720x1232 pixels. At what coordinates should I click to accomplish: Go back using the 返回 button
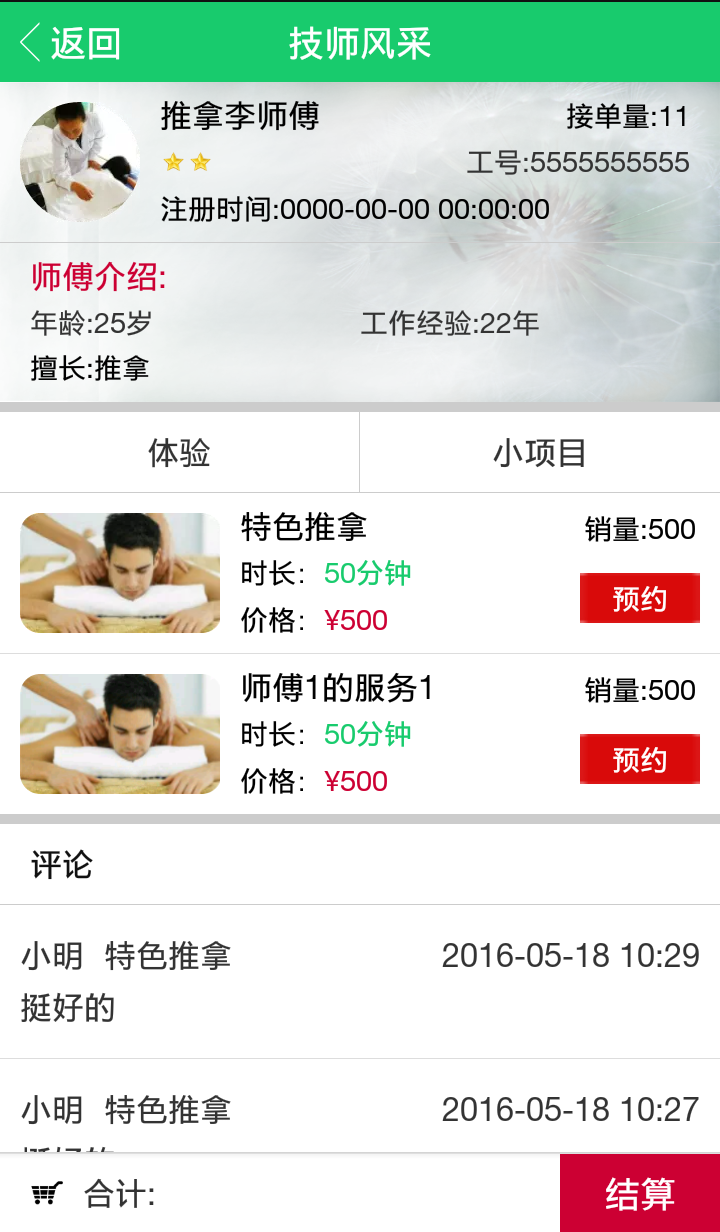(70, 43)
